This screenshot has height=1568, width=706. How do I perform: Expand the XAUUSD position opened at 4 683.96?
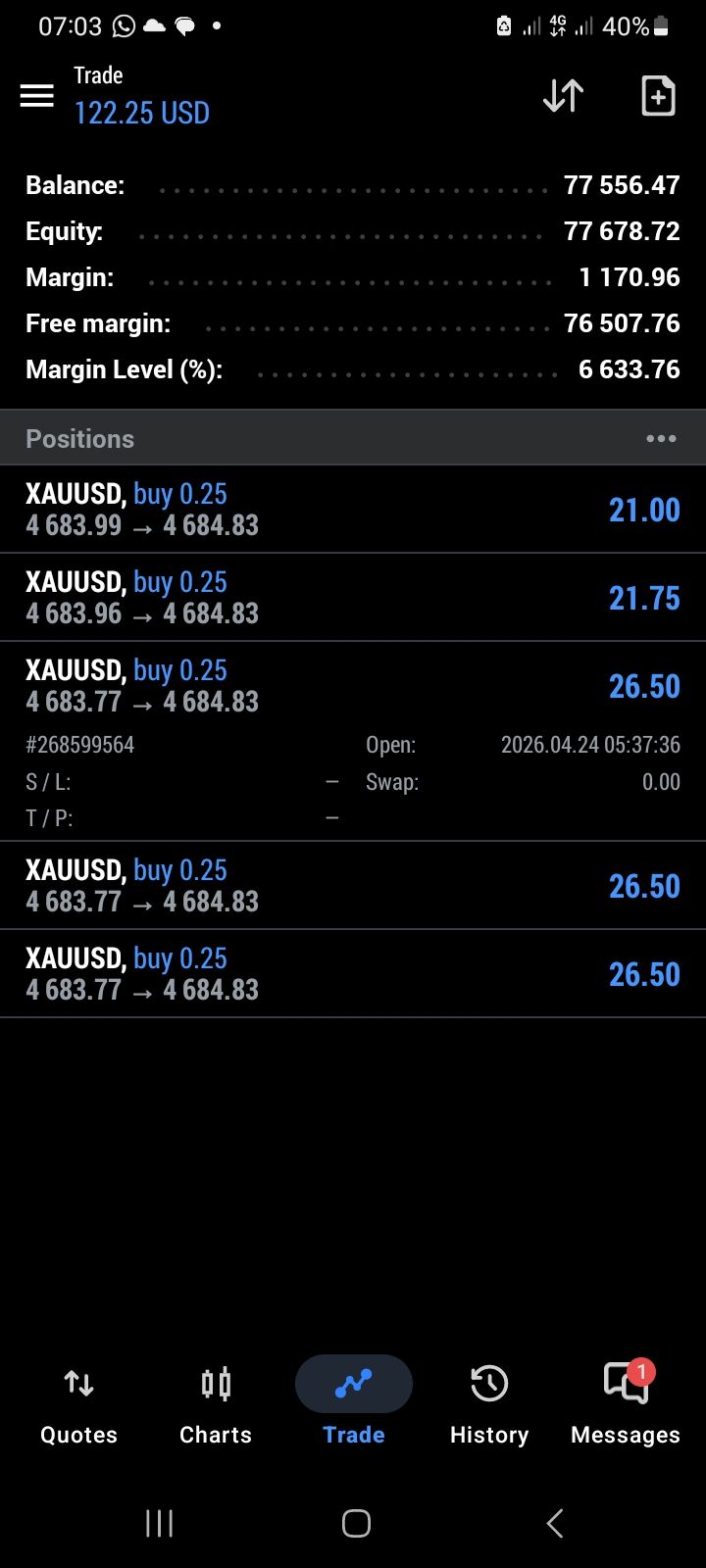(353, 598)
